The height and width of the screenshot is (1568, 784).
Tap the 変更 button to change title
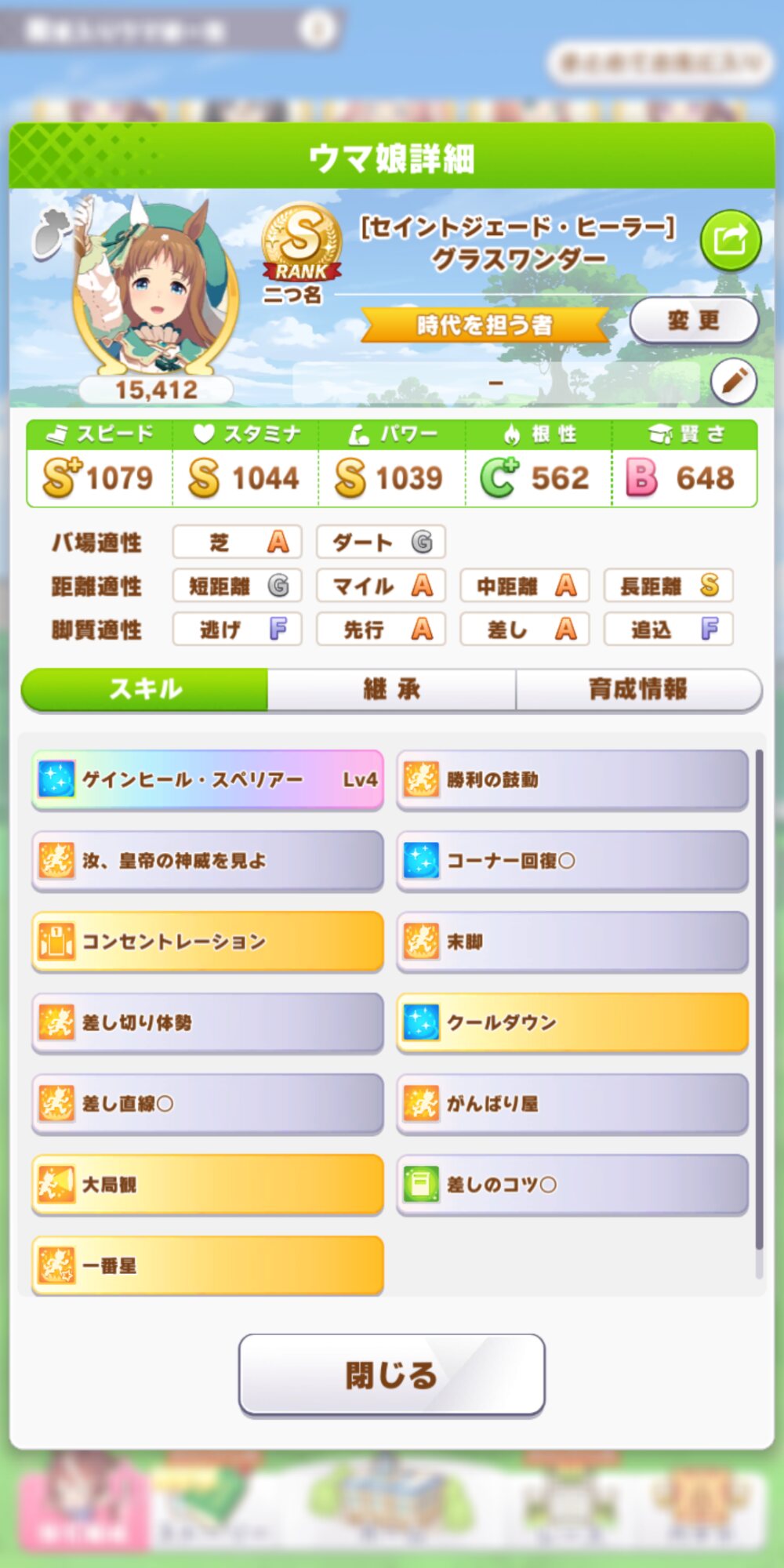point(693,321)
